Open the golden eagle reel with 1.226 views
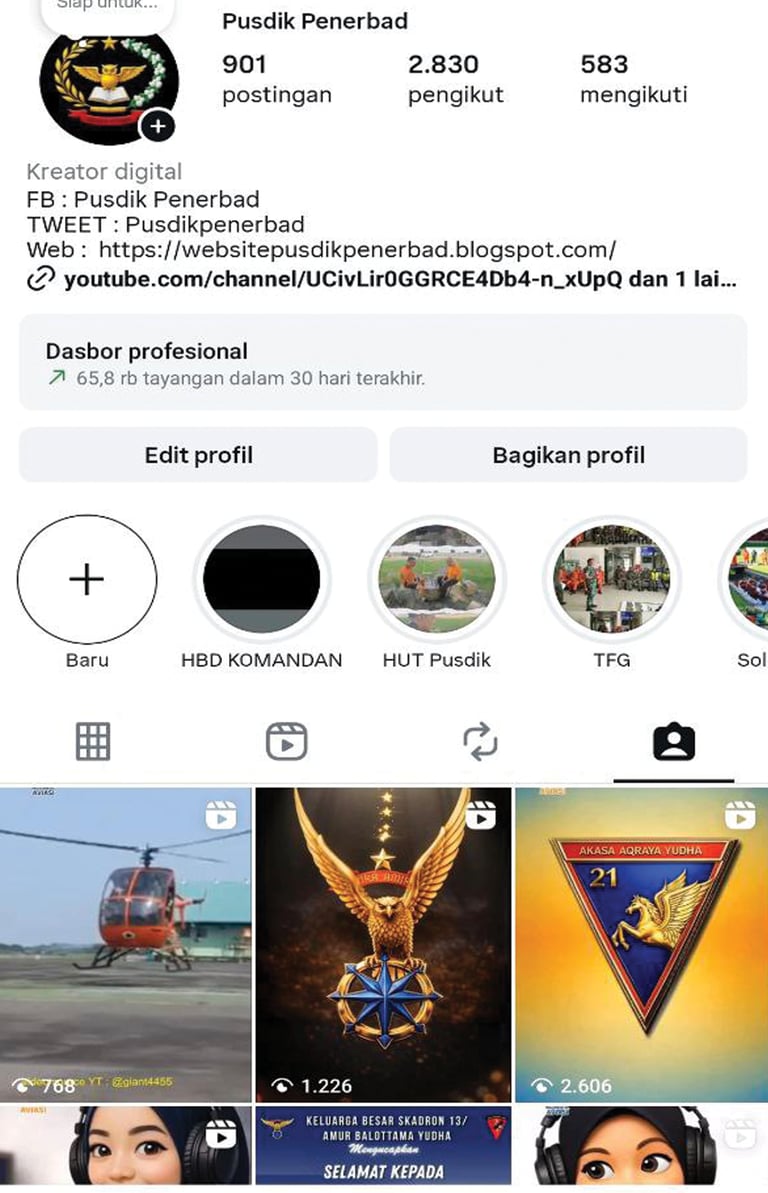 383,944
